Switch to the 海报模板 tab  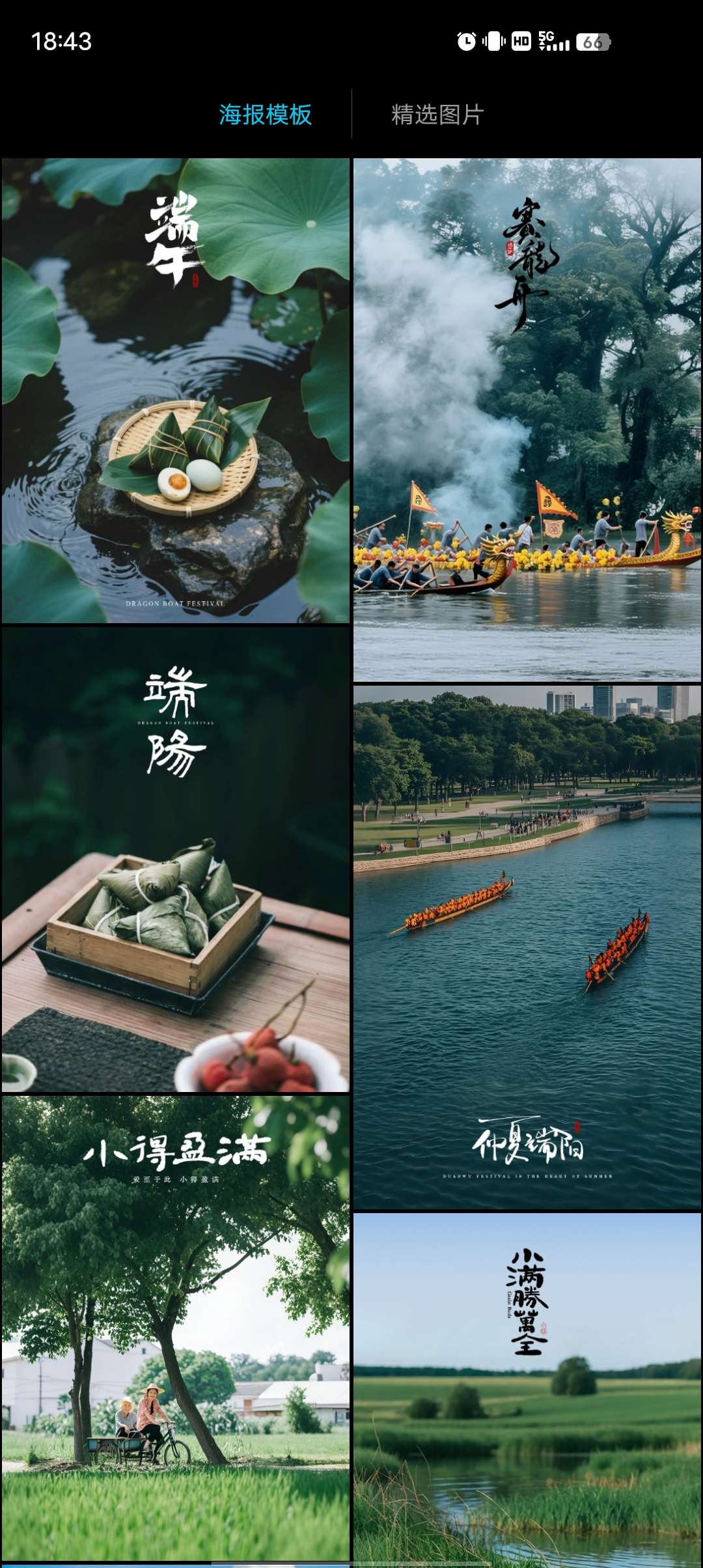(265, 115)
